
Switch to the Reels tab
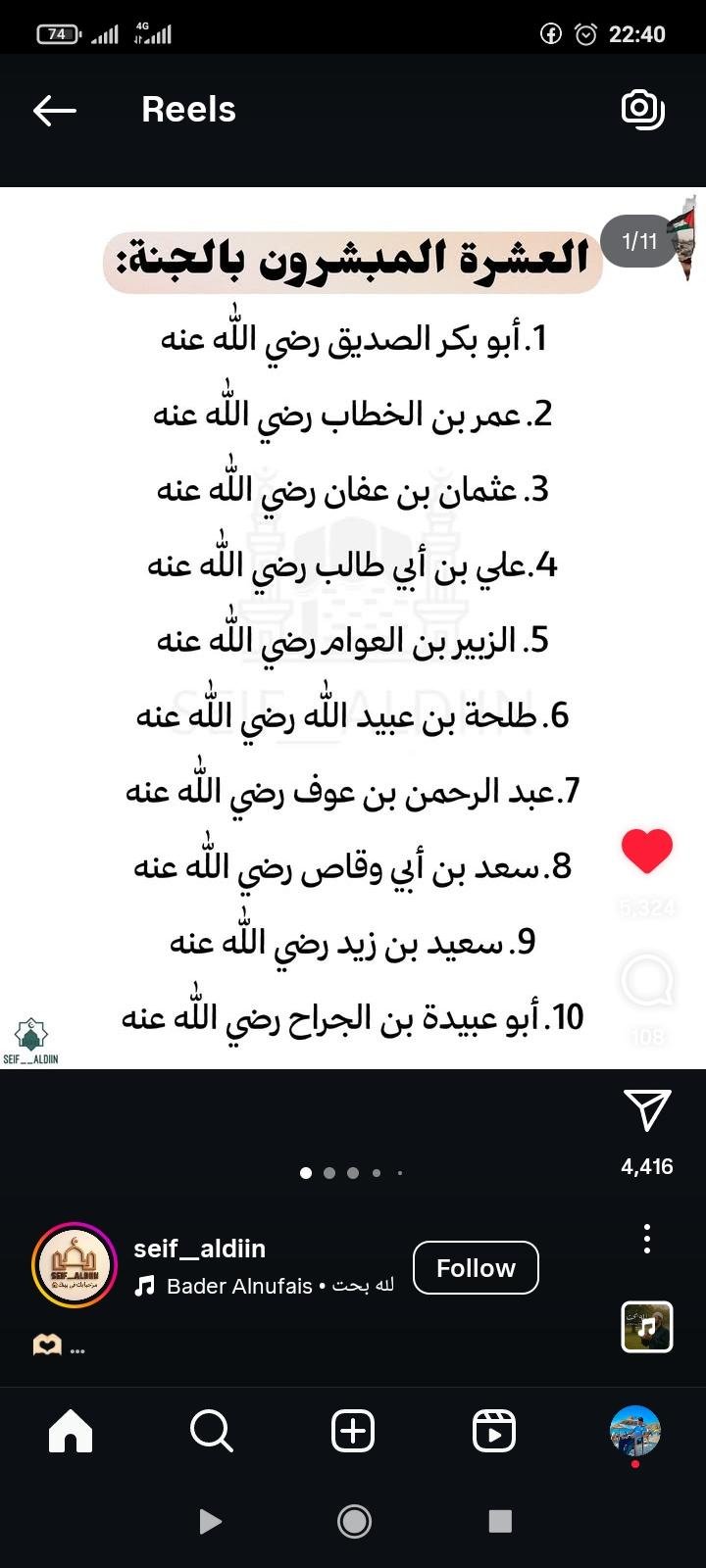pyautogui.click(x=494, y=1432)
